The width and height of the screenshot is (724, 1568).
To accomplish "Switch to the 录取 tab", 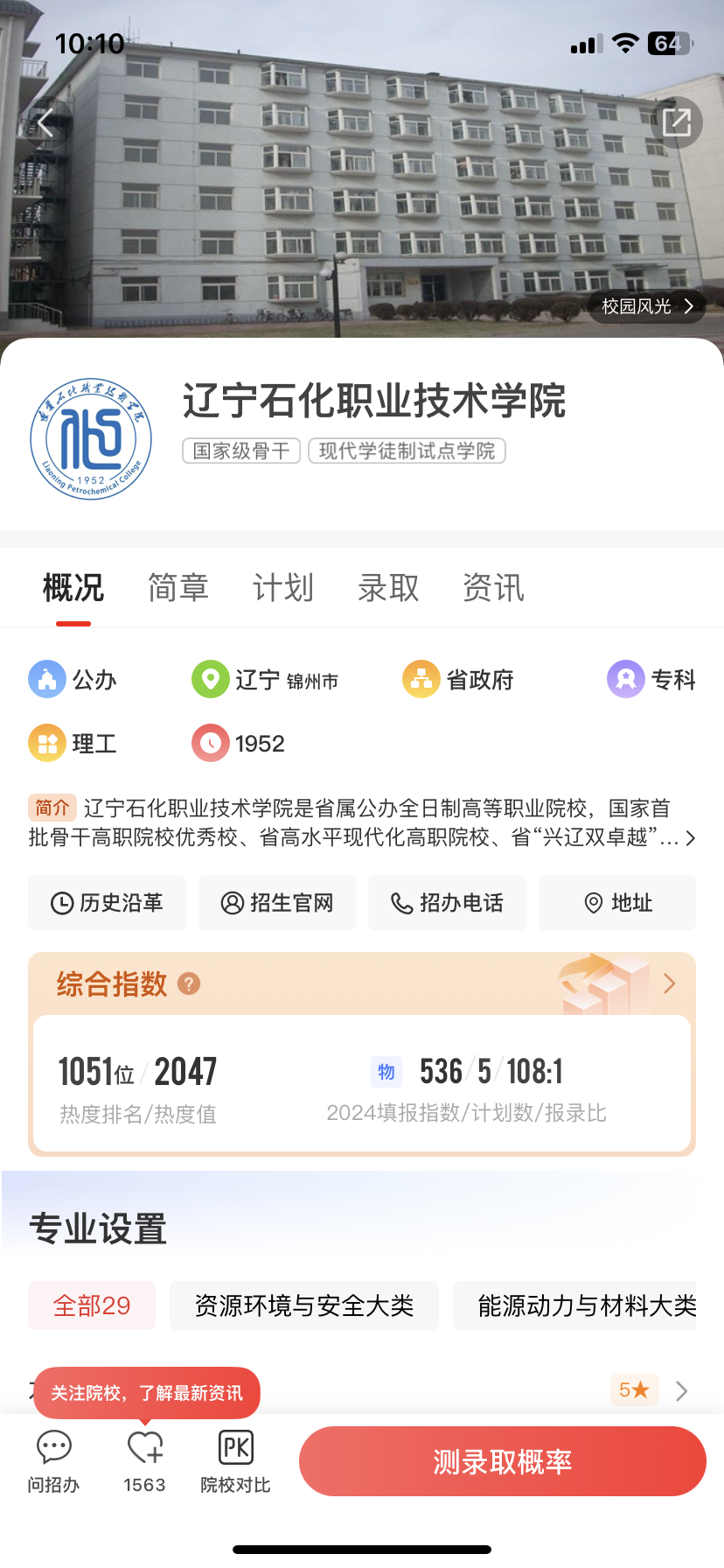I will (388, 588).
